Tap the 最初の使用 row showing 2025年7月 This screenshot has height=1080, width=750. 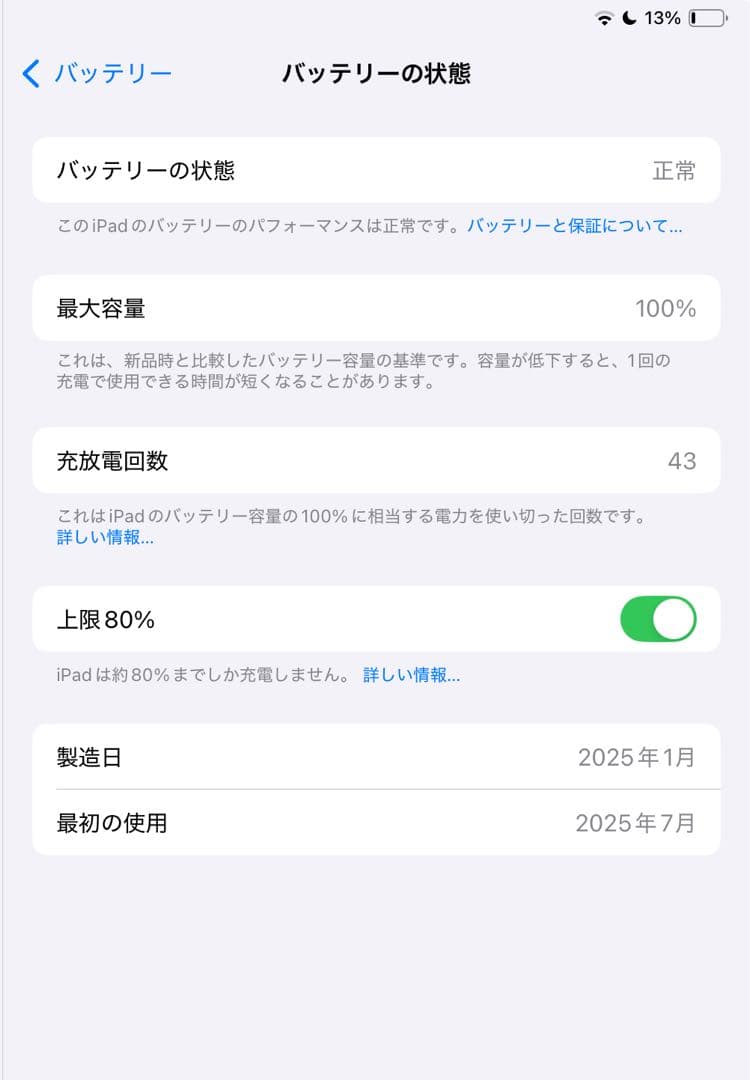375,823
